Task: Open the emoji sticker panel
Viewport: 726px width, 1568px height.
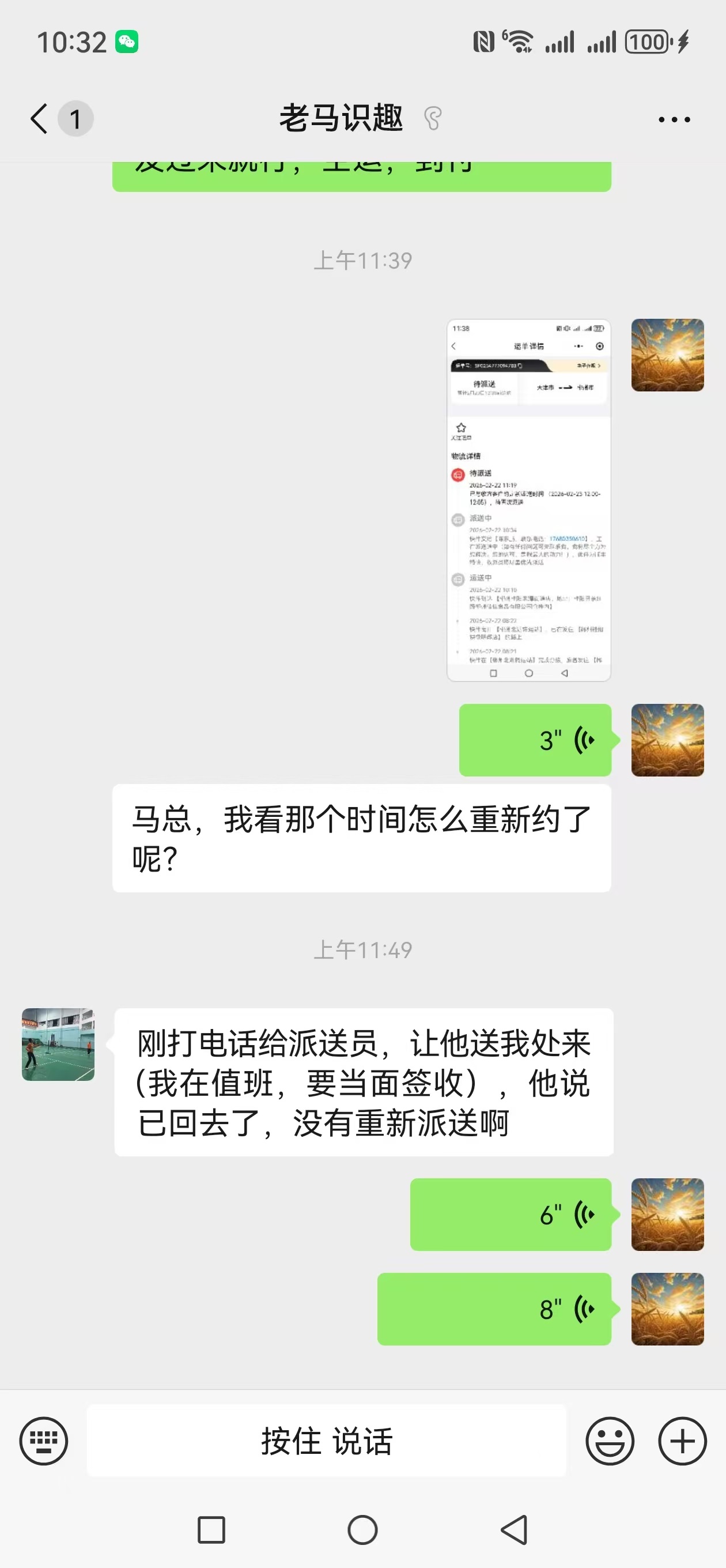Action: click(609, 1441)
